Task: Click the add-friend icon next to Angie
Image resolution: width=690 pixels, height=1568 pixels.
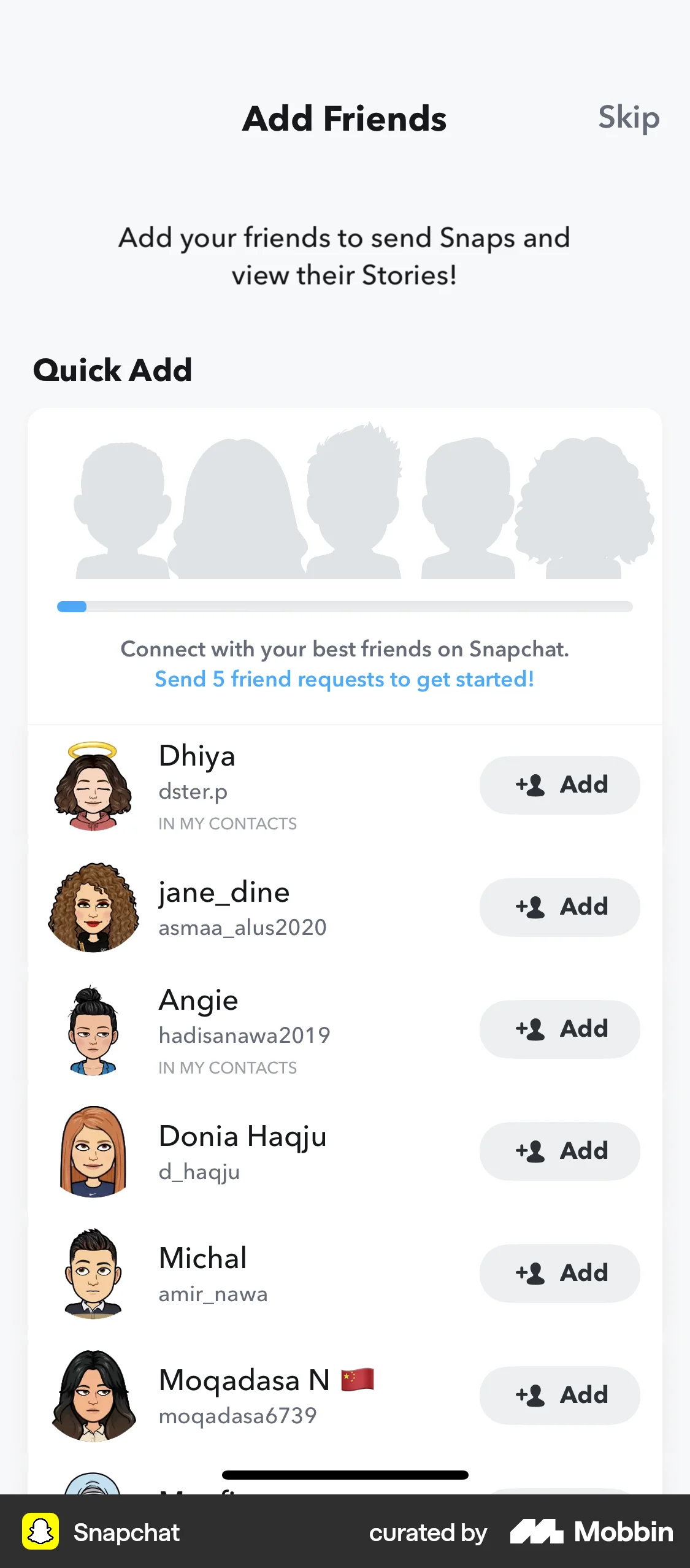Action: [x=532, y=1029]
